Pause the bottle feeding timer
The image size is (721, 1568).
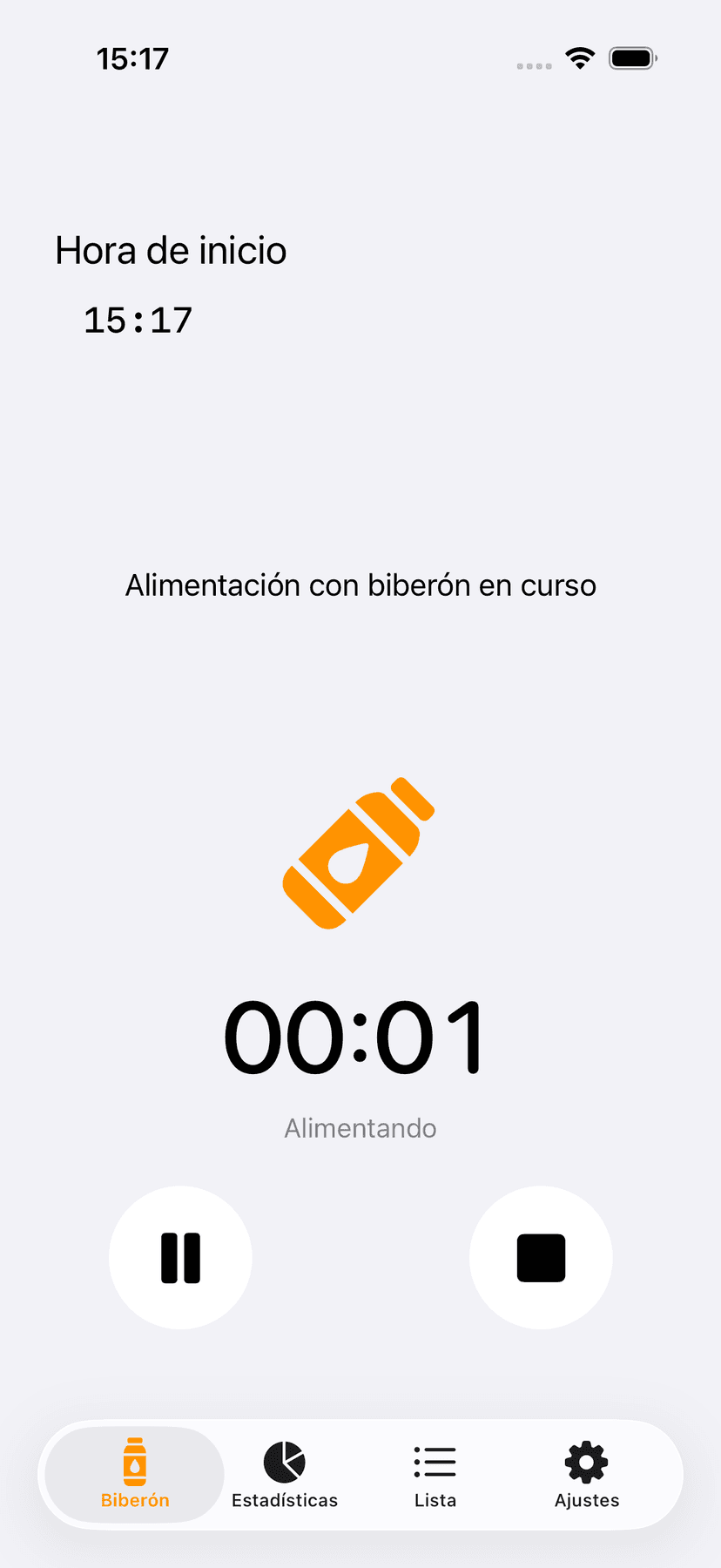180,1257
